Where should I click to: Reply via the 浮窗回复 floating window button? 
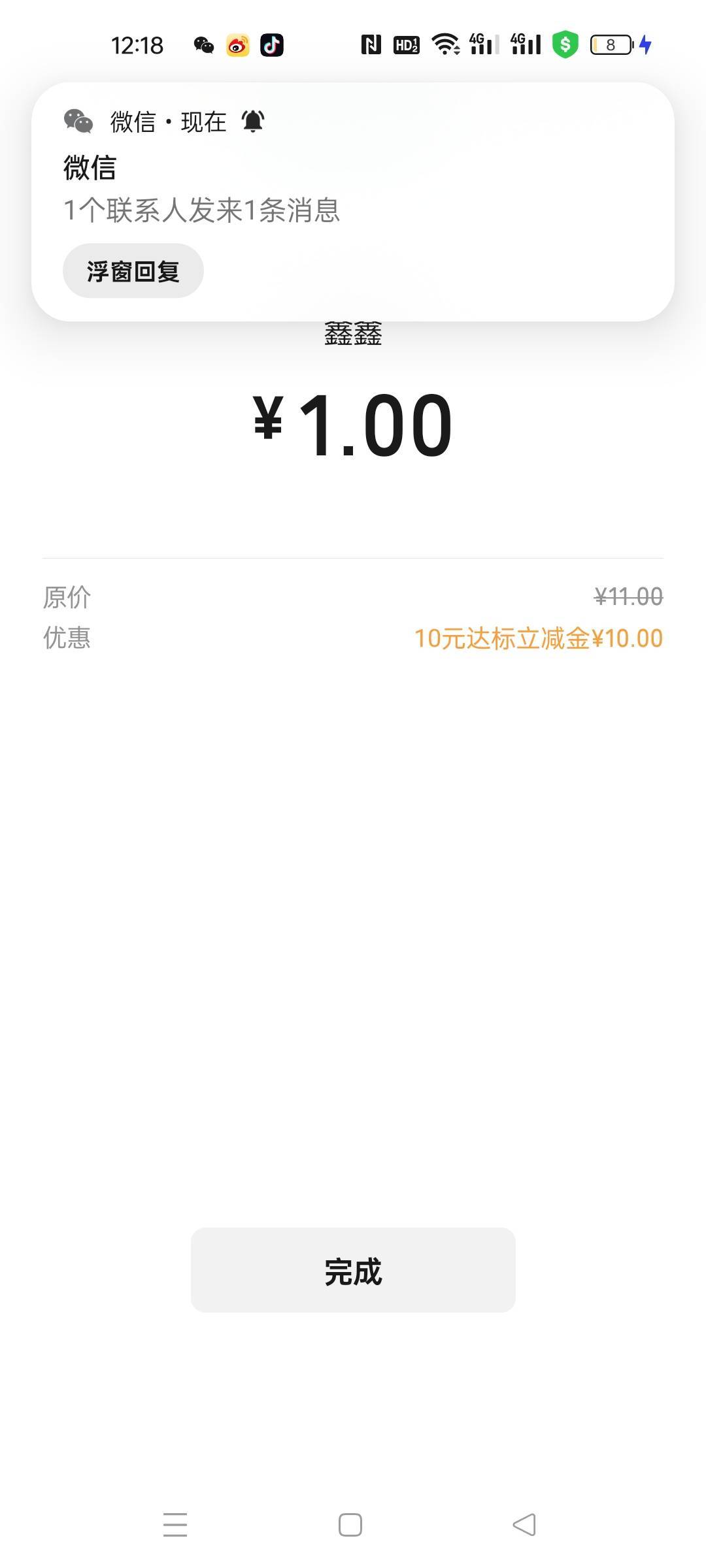coord(133,270)
